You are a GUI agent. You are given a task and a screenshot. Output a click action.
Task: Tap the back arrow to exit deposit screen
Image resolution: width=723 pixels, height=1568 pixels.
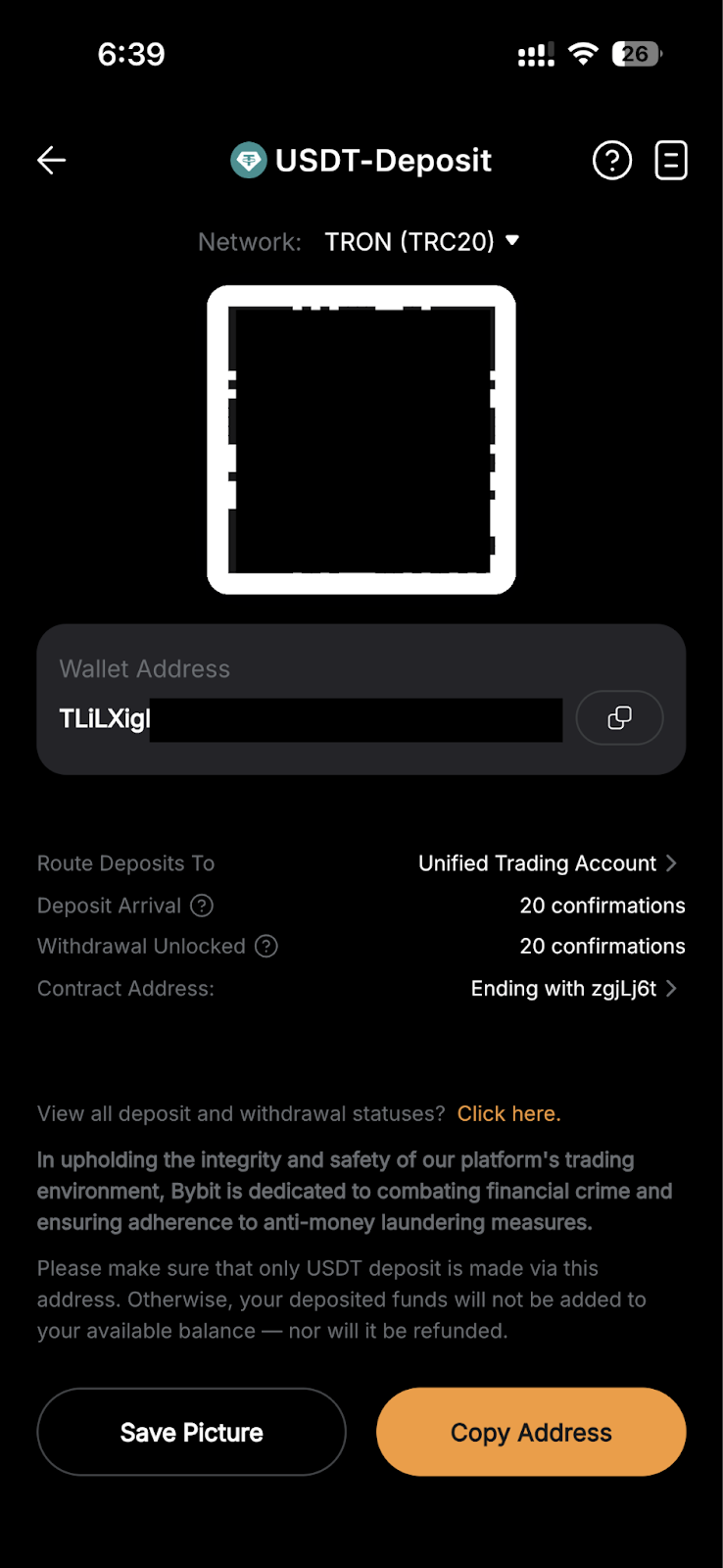coord(51,160)
